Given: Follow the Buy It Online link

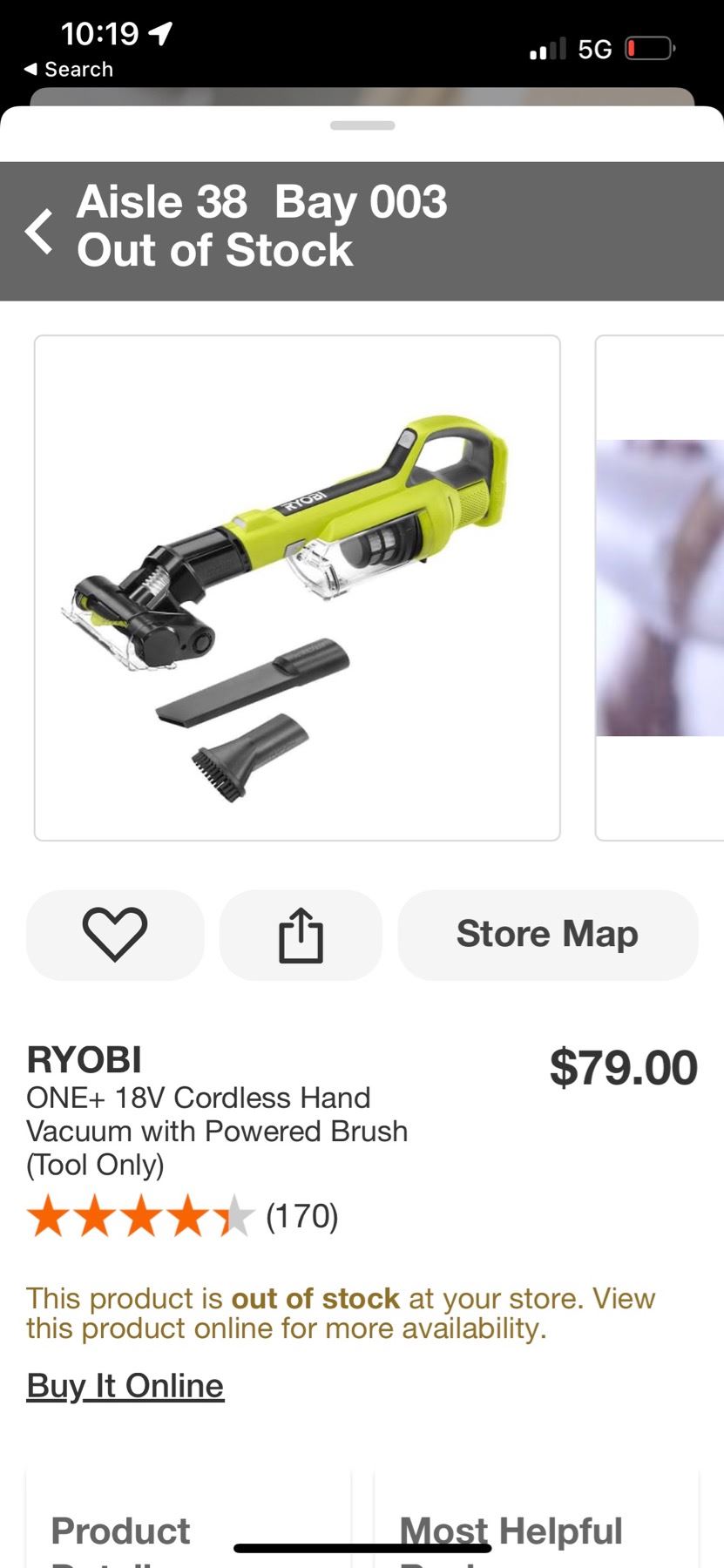Looking at the screenshot, I should click(125, 1386).
